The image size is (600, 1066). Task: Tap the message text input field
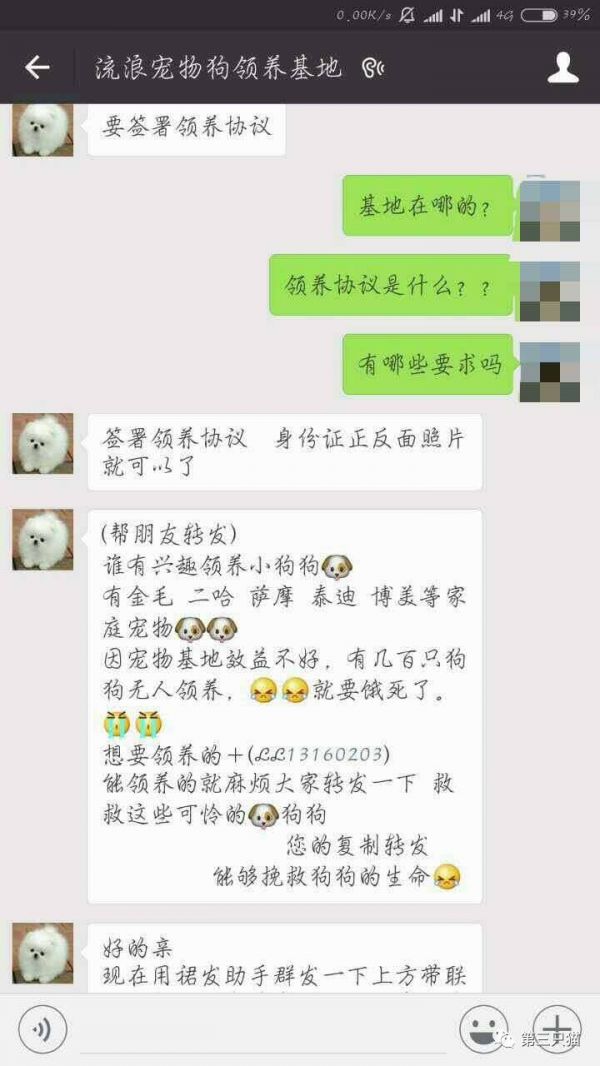(x=260, y=1030)
